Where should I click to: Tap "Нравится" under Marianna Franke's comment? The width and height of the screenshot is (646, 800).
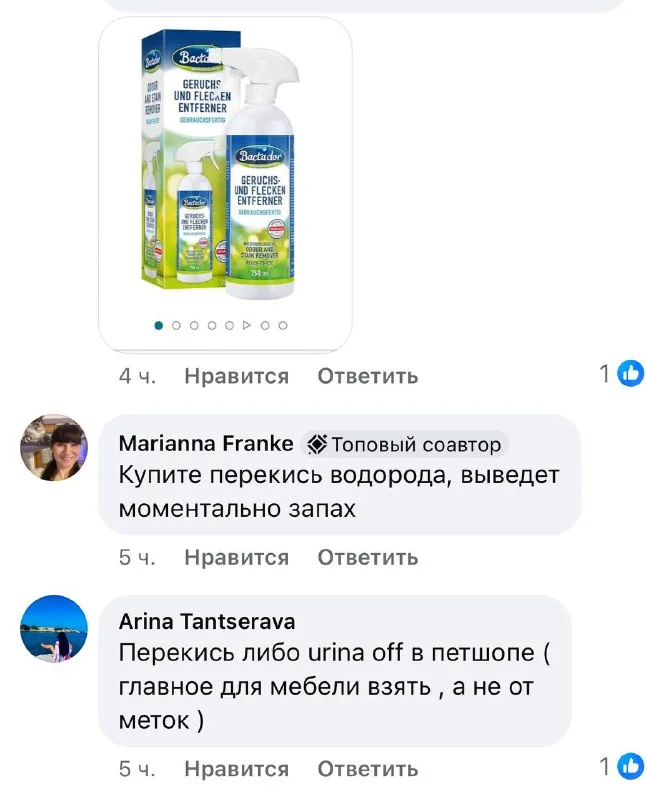point(236,557)
